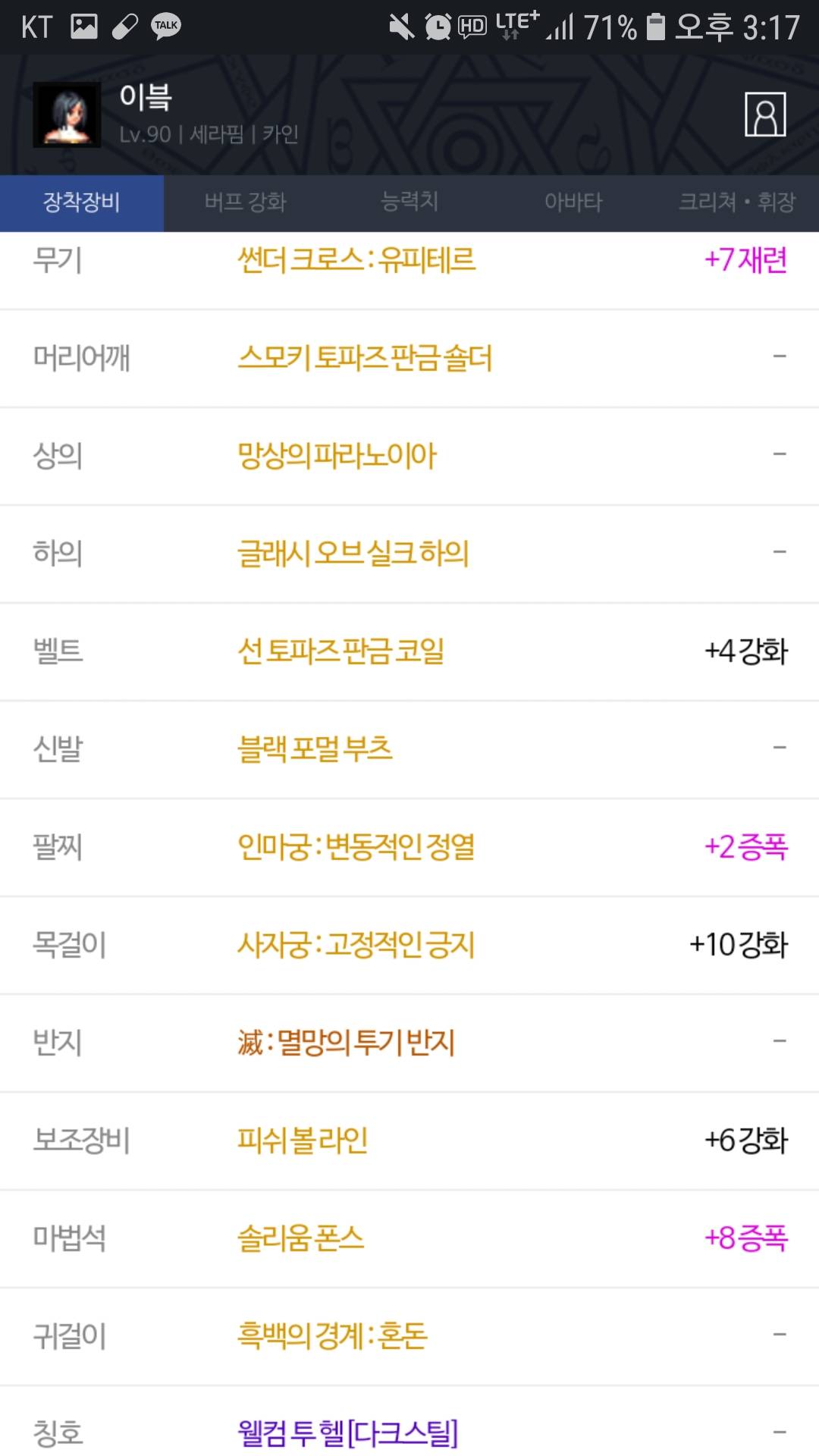819x1456 pixels.
Task: Switch to the 크리쳐·휘장 tab
Action: coord(736,202)
